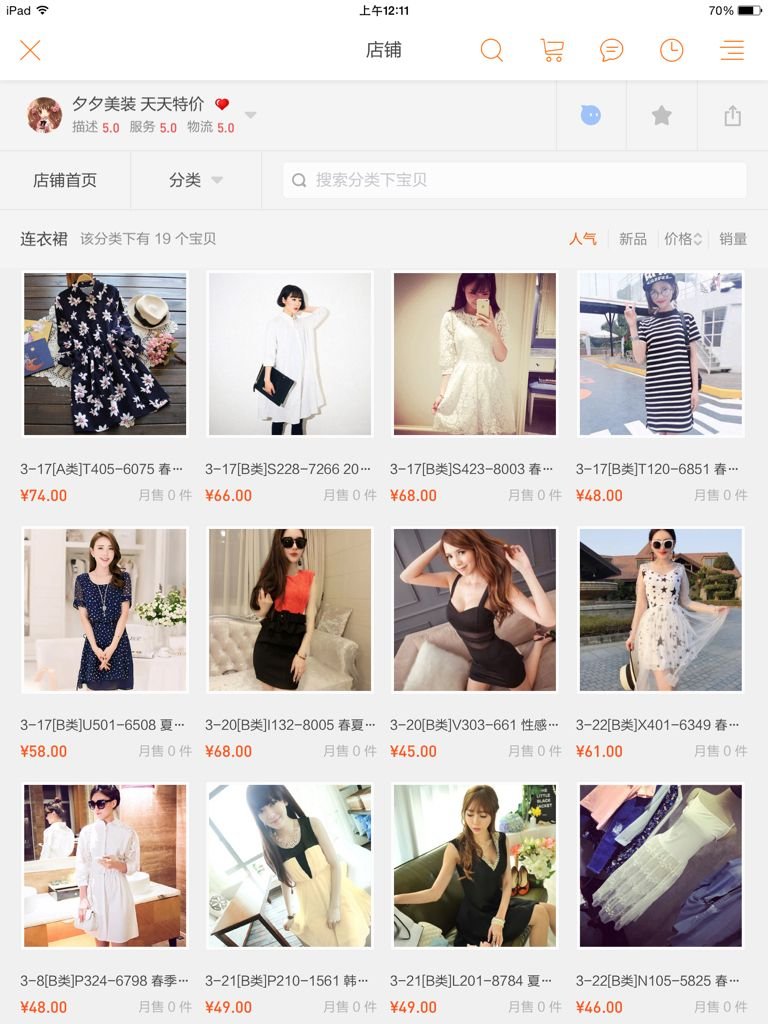This screenshot has height=1024, width=768.
Task: Open the shopping cart icon
Action: coord(551,50)
